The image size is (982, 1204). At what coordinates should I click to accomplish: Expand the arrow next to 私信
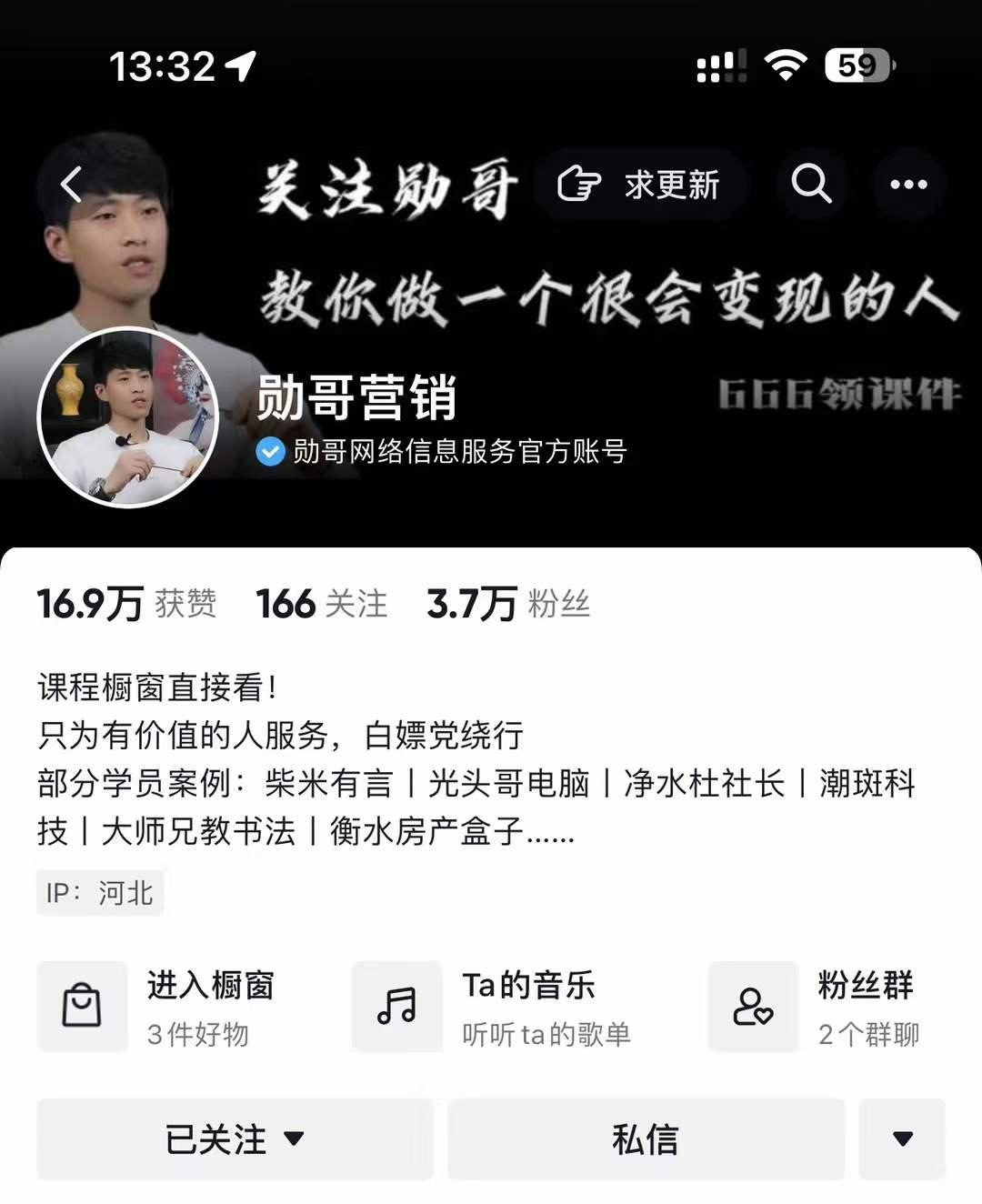(x=902, y=1139)
